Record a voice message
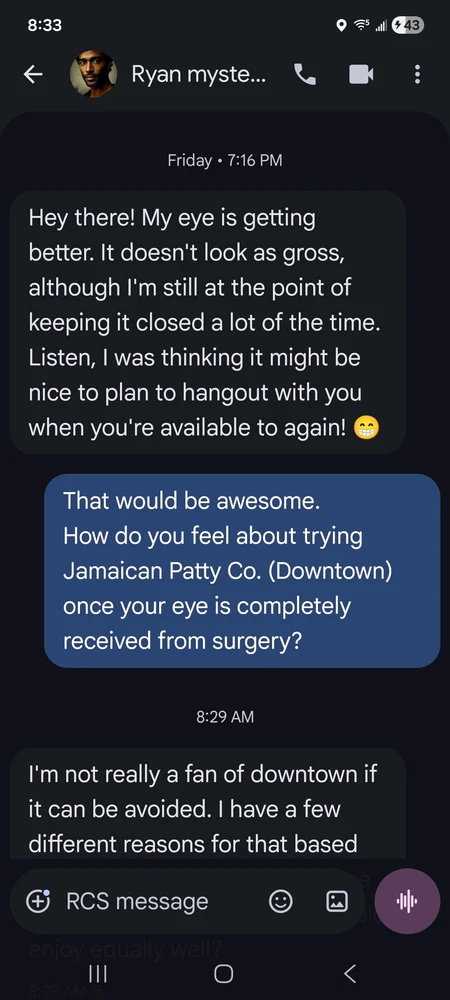Screen dimensions: 450x1000 [x=407, y=901]
